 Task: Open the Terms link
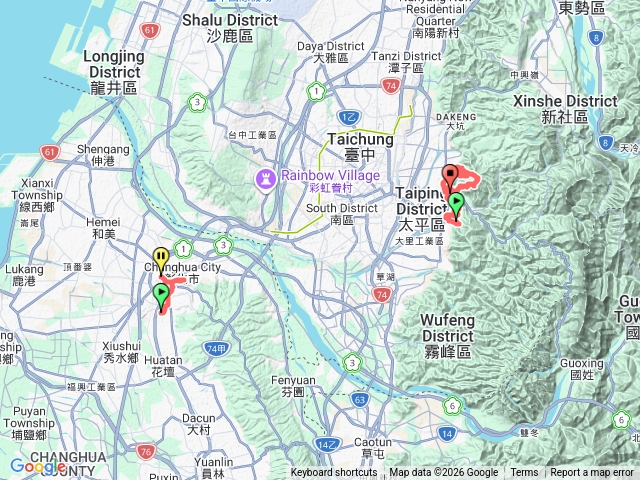pyautogui.click(x=524, y=473)
